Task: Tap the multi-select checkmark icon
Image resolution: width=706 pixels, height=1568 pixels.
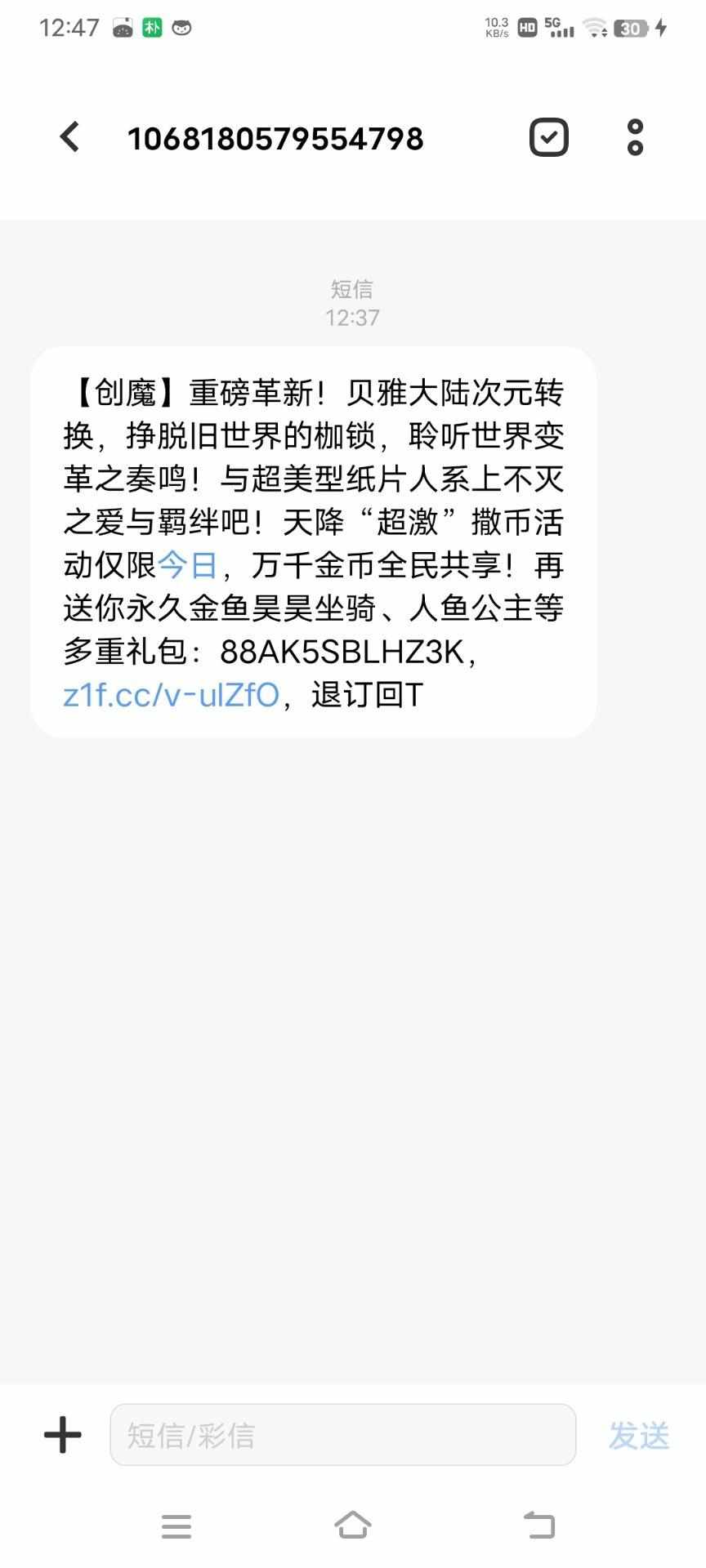Action: (x=549, y=137)
